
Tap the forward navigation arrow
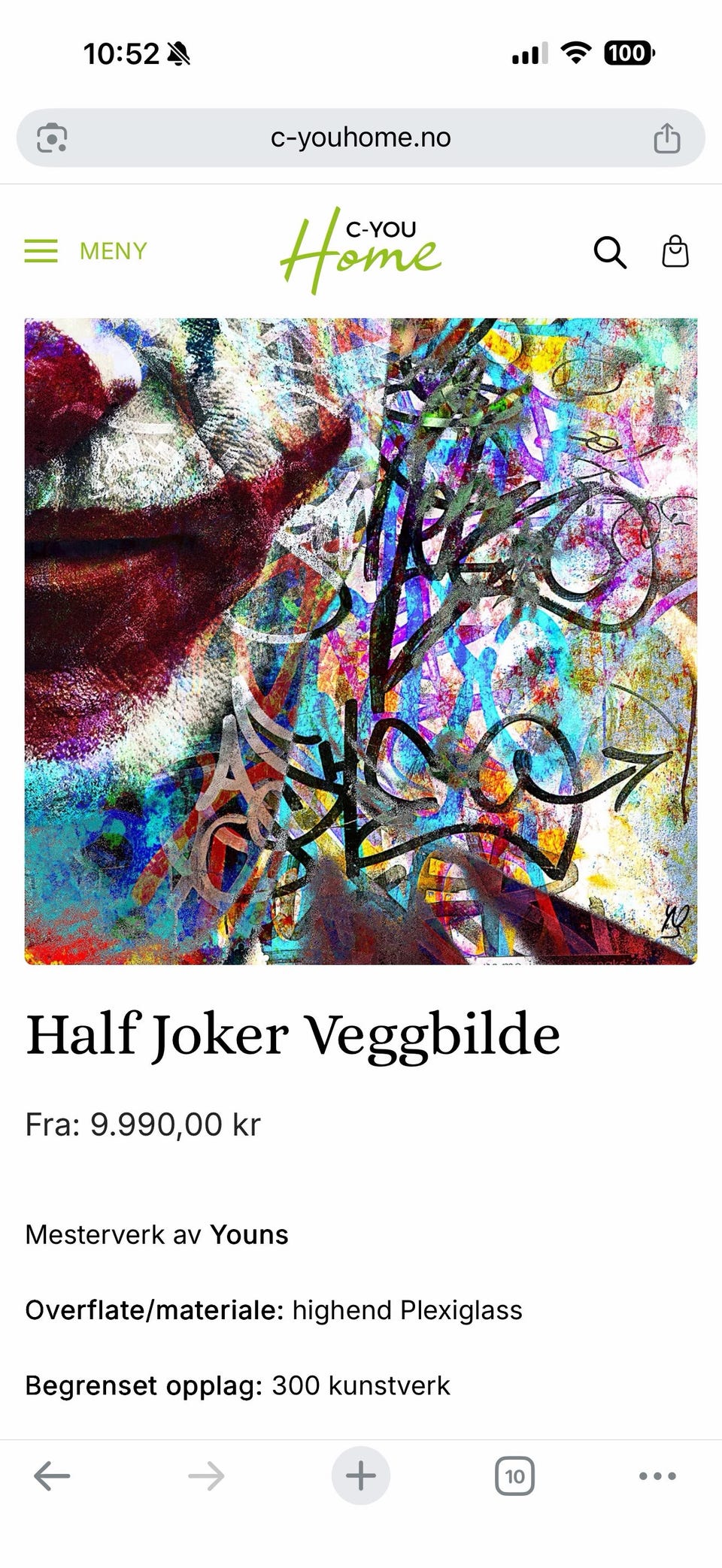point(206,1475)
